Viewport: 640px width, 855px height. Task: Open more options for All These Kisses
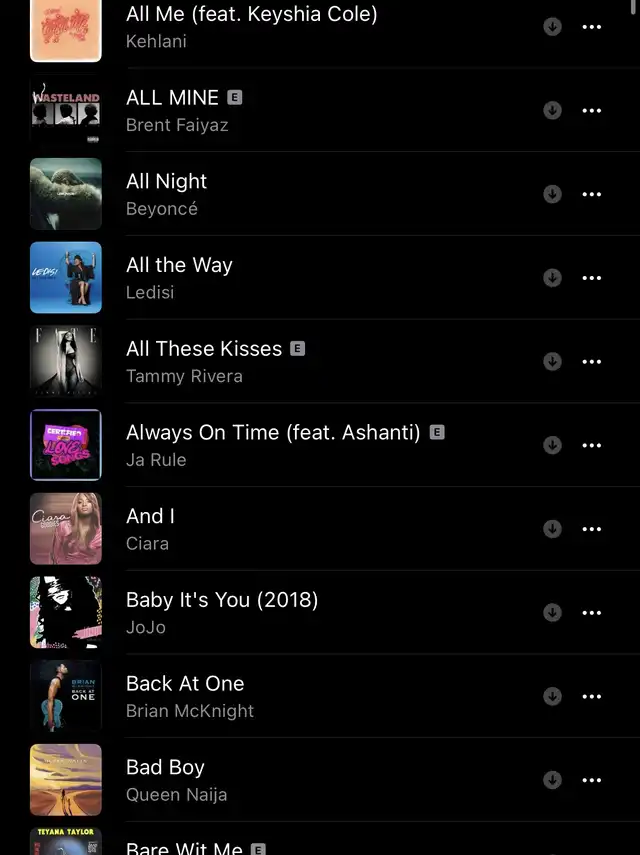(592, 362)
